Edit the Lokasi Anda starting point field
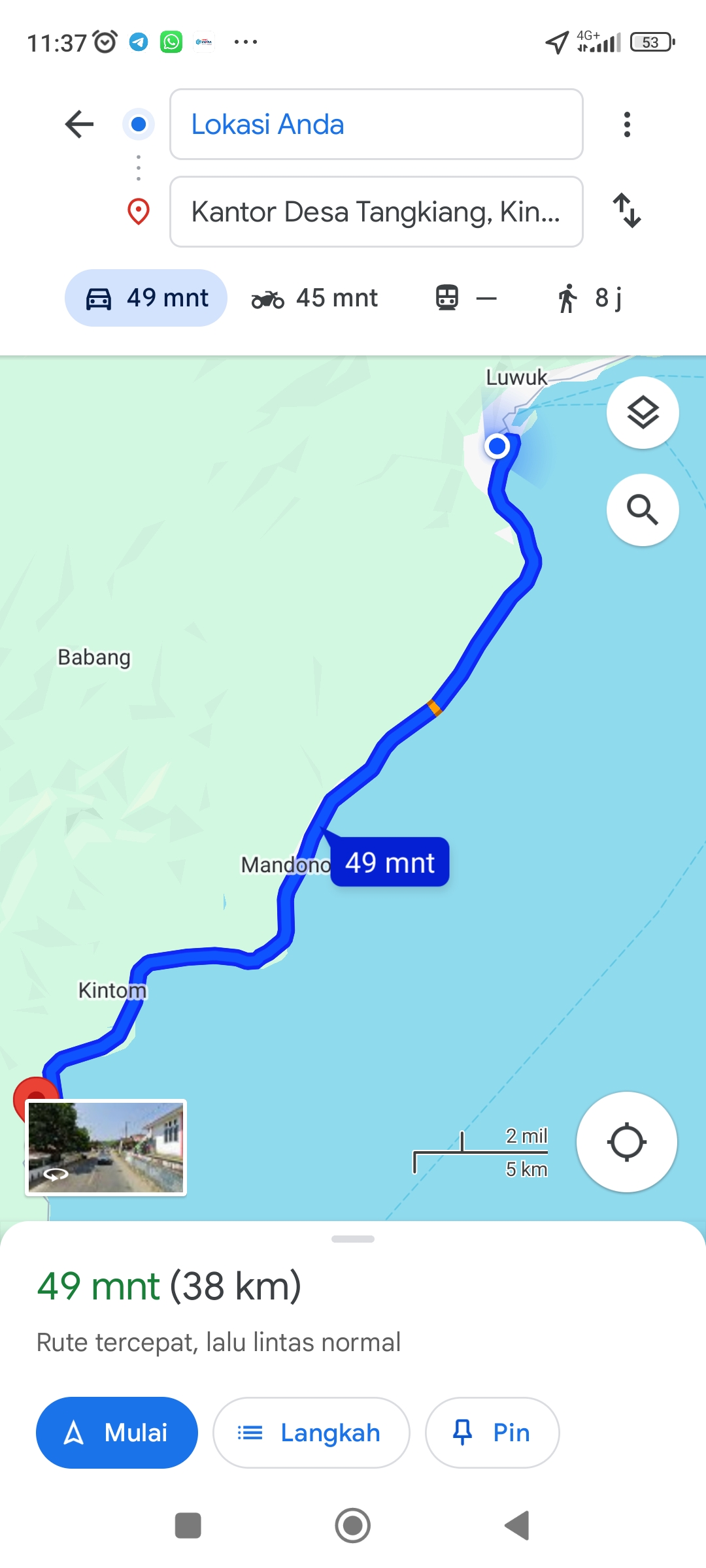Viewport: 706px width, 1568px height. click(376, 124)
